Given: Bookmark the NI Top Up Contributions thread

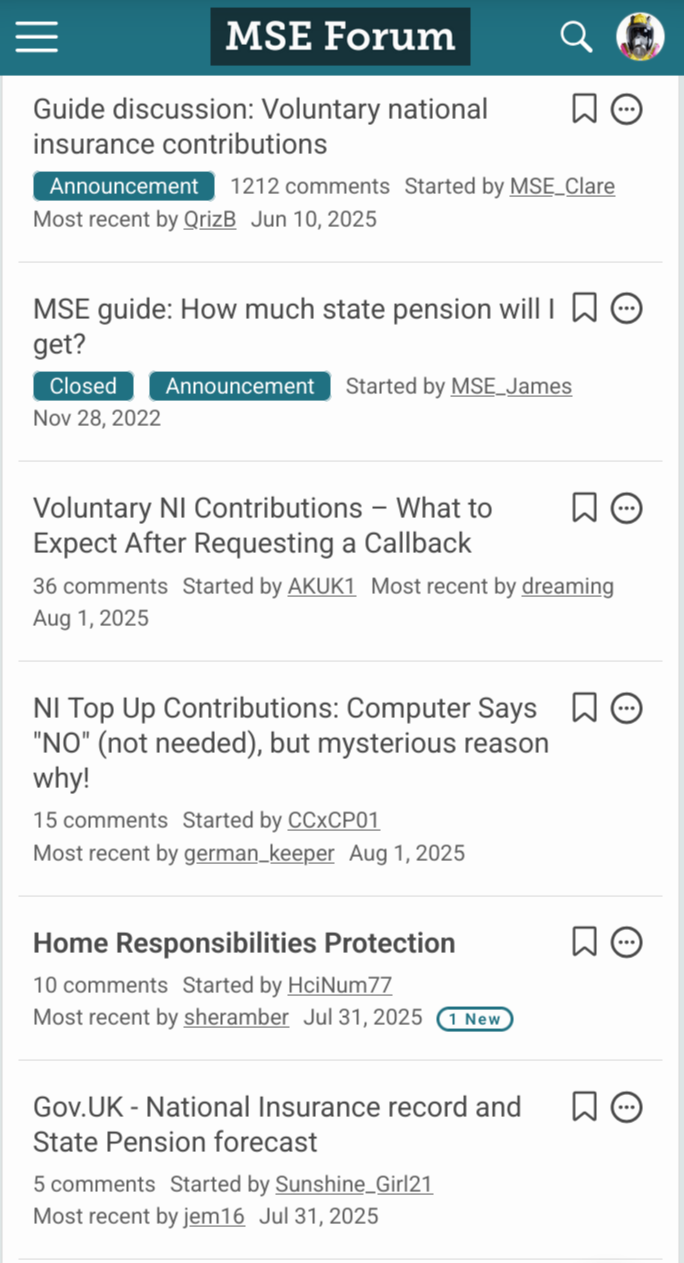Looking at the screenshot, I should coord(584,709).
